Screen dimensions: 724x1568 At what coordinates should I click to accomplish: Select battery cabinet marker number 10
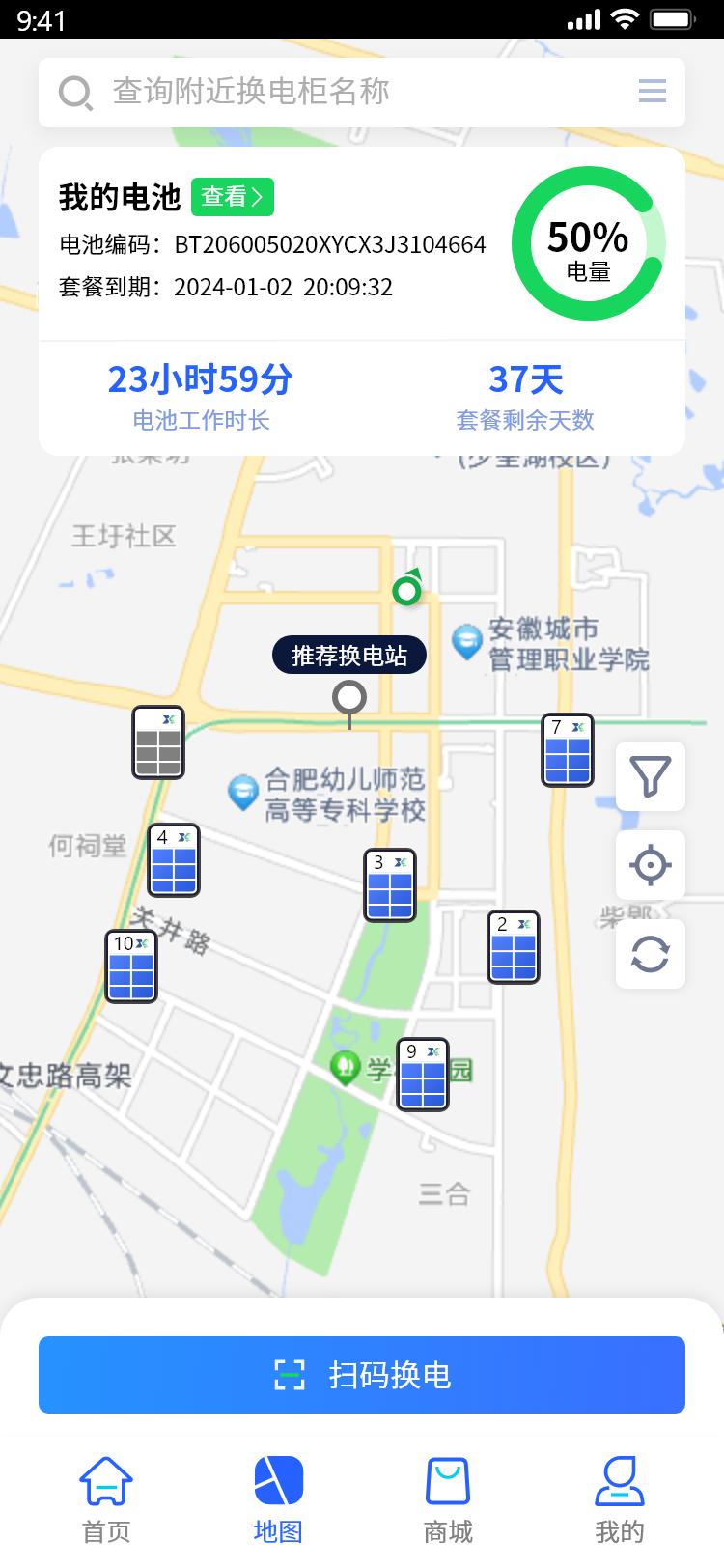130,968
